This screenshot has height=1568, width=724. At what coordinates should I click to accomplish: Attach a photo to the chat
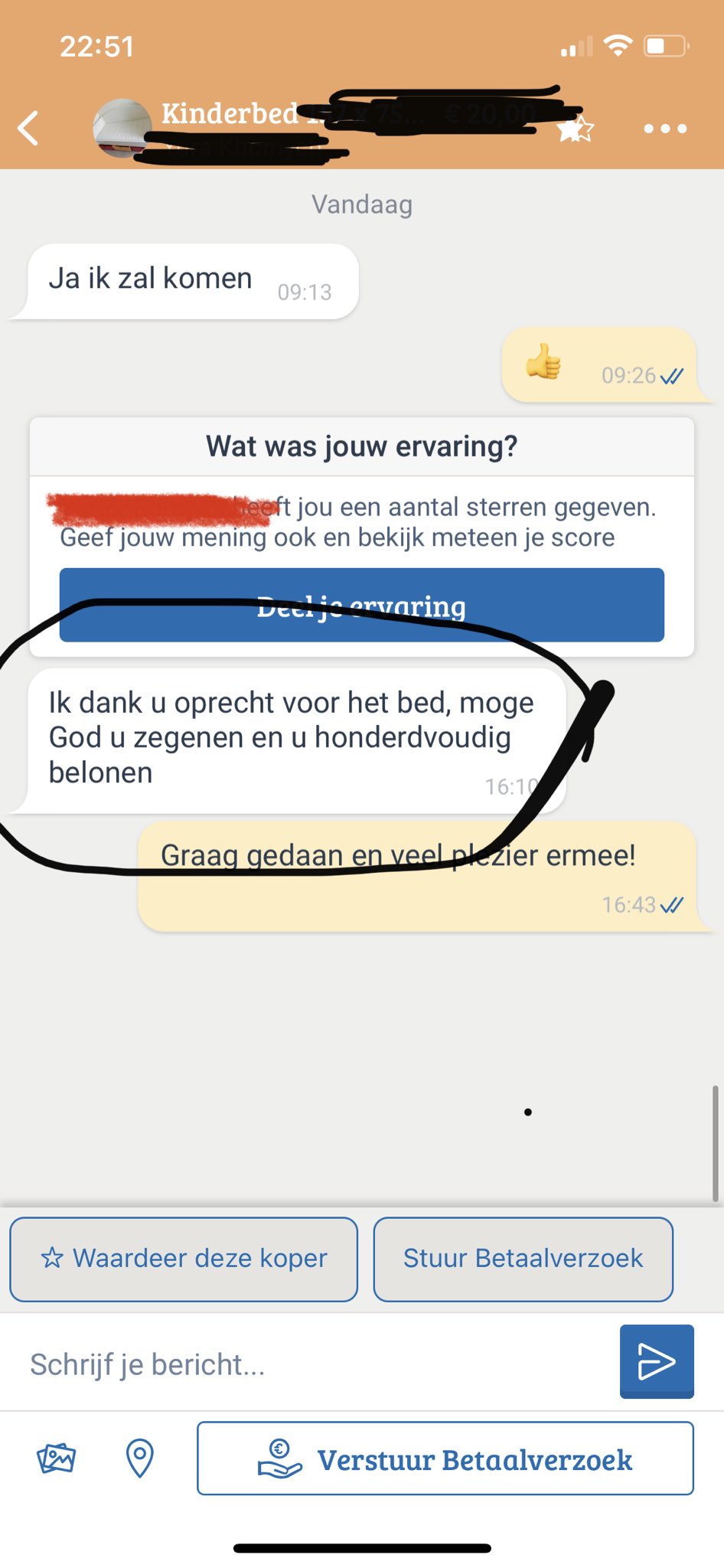point(57,1458)
